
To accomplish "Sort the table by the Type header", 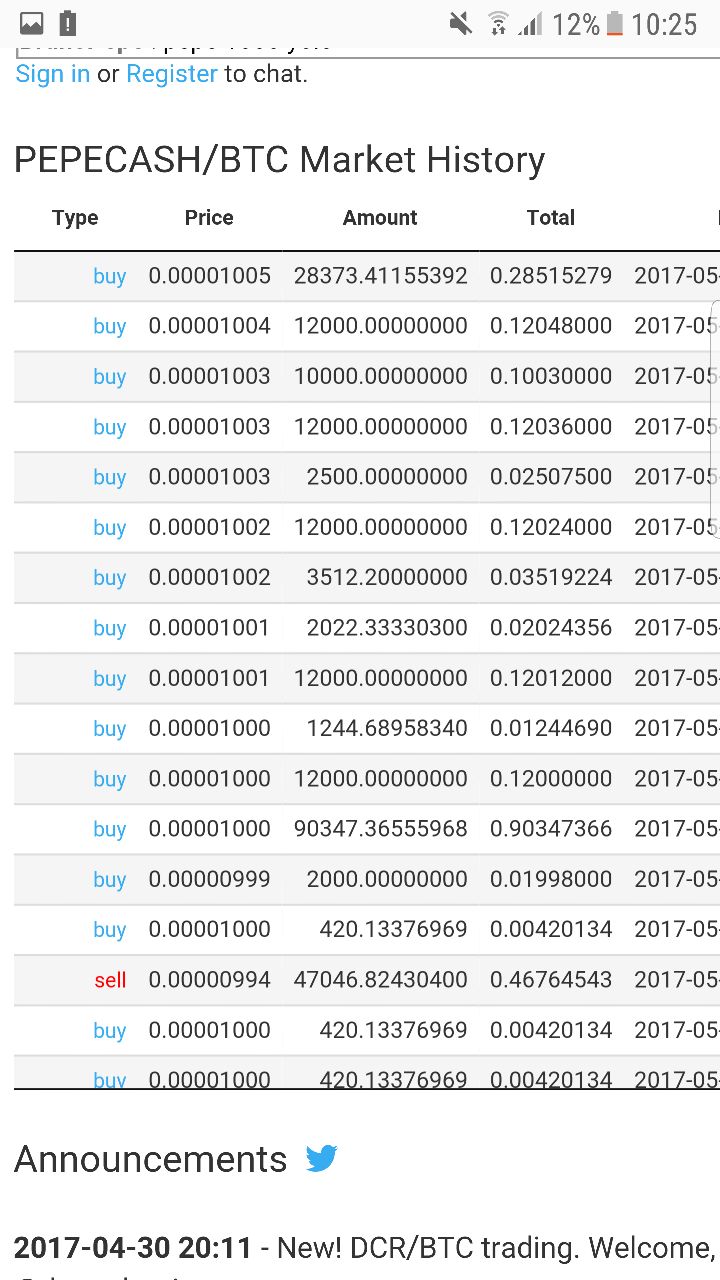I will coord(75,218).
